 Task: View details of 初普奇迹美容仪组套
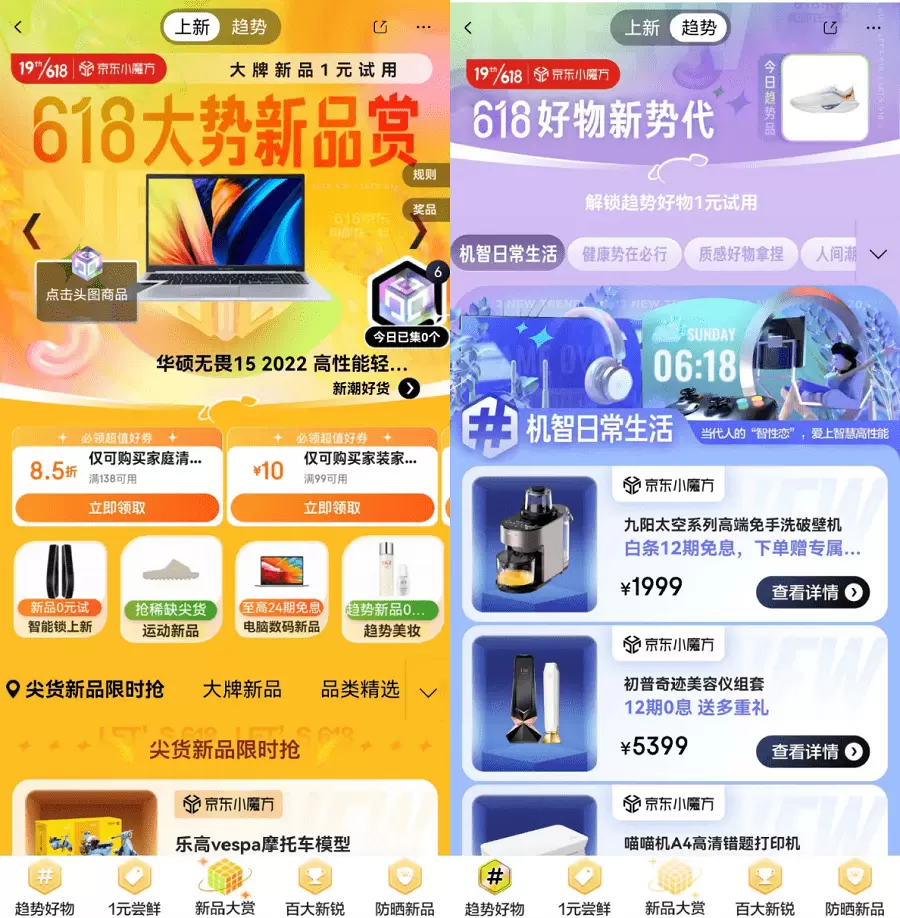pyautogui.click(x=812, y=751)
